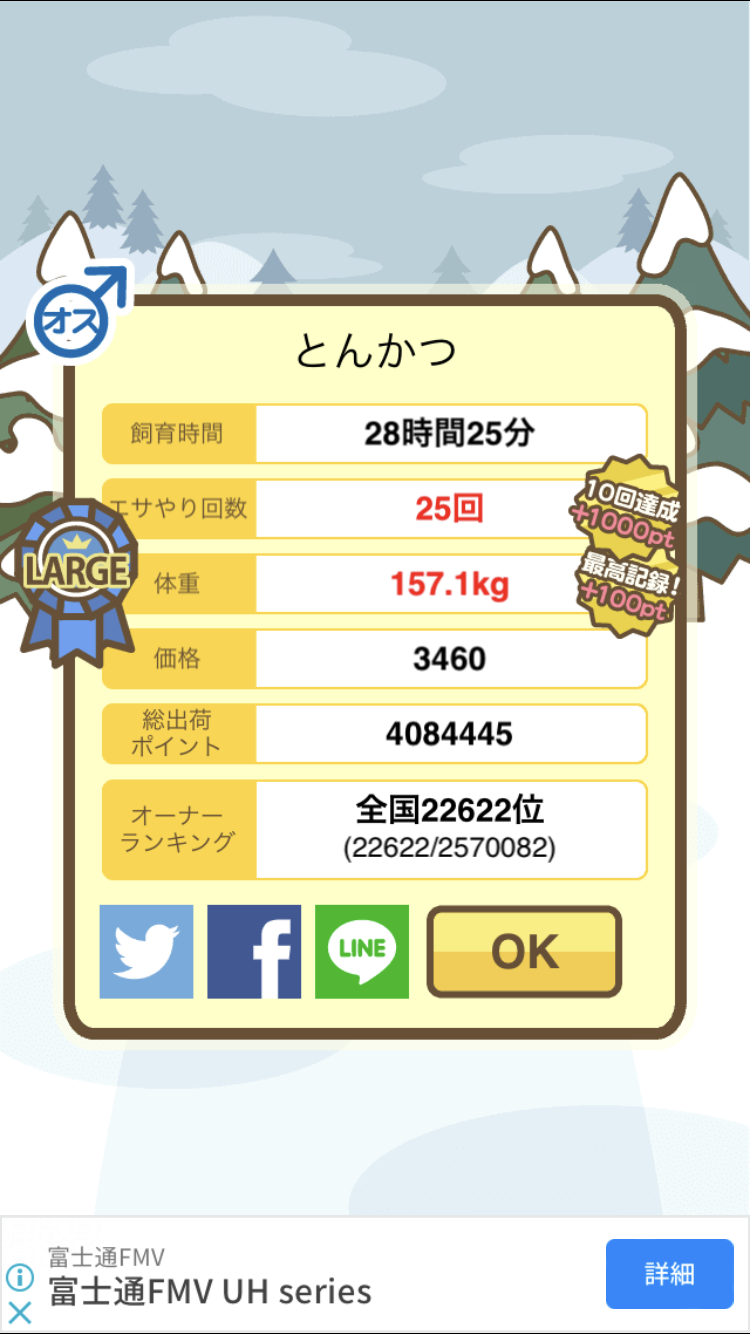Screen dimensions: 750x1334
Task: Open the ad info icon
Action: (x=20, y=1277)
